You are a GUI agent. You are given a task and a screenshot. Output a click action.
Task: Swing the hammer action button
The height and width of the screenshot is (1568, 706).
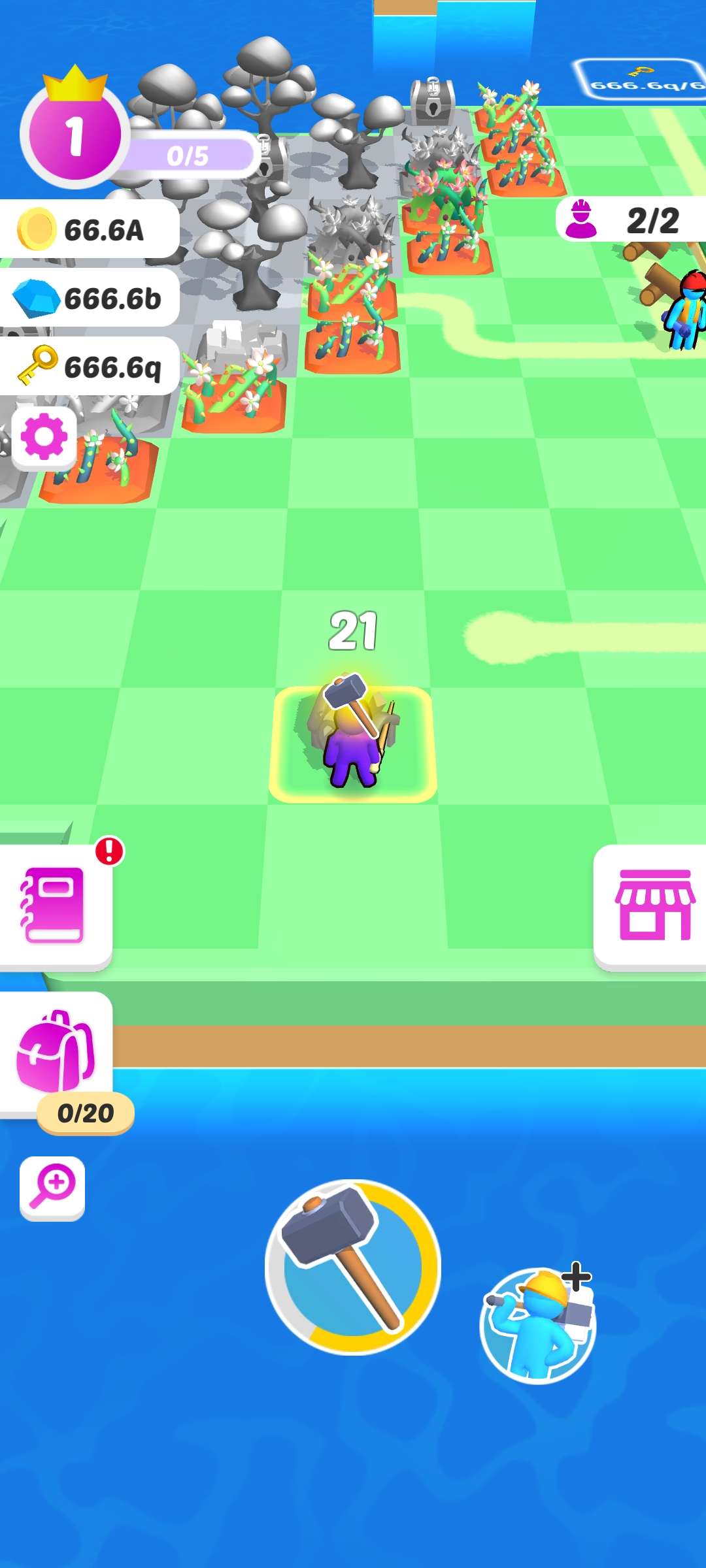[353, 1266]
